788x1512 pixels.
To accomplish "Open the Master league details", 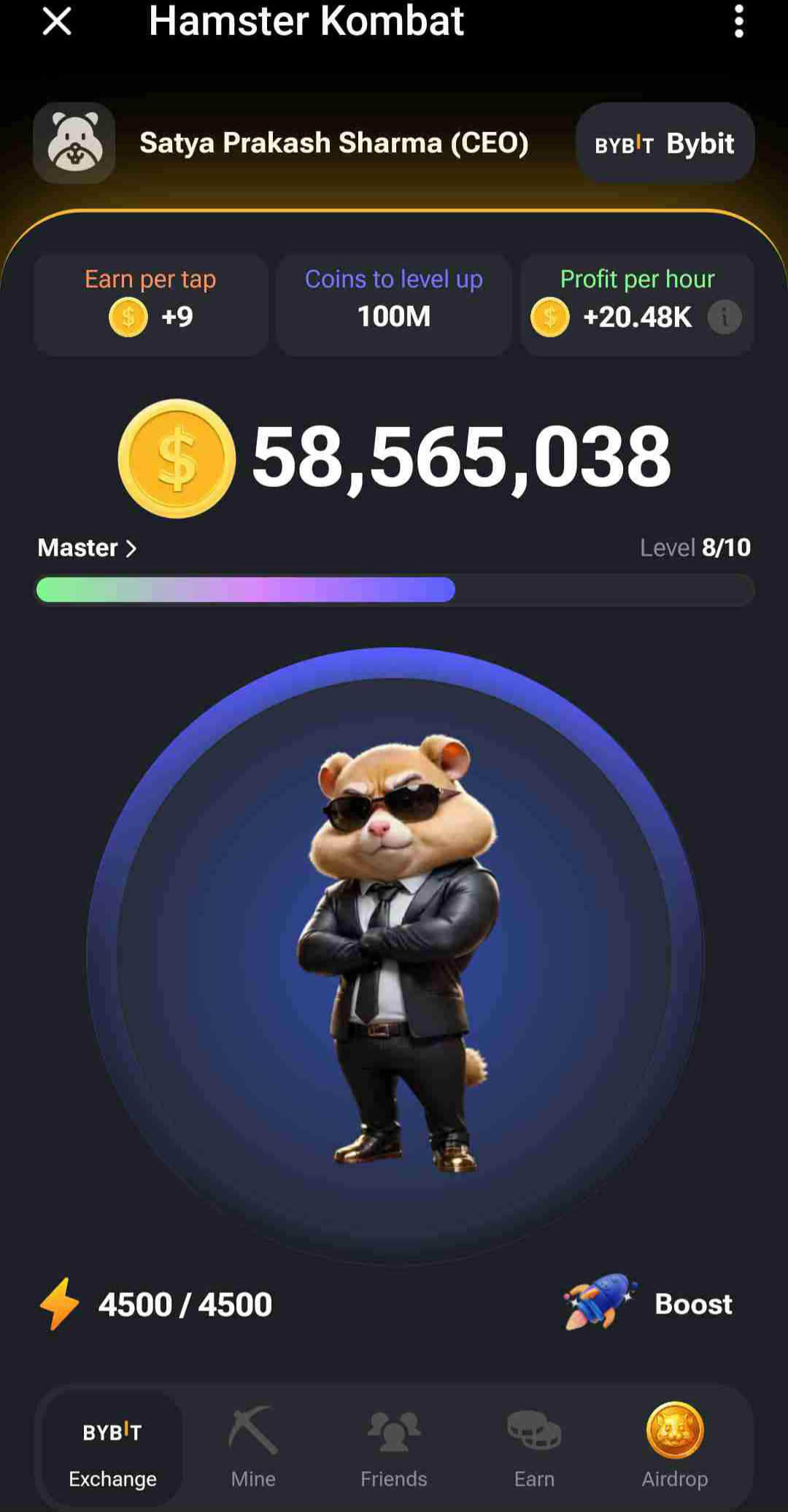I will point(88,548).
